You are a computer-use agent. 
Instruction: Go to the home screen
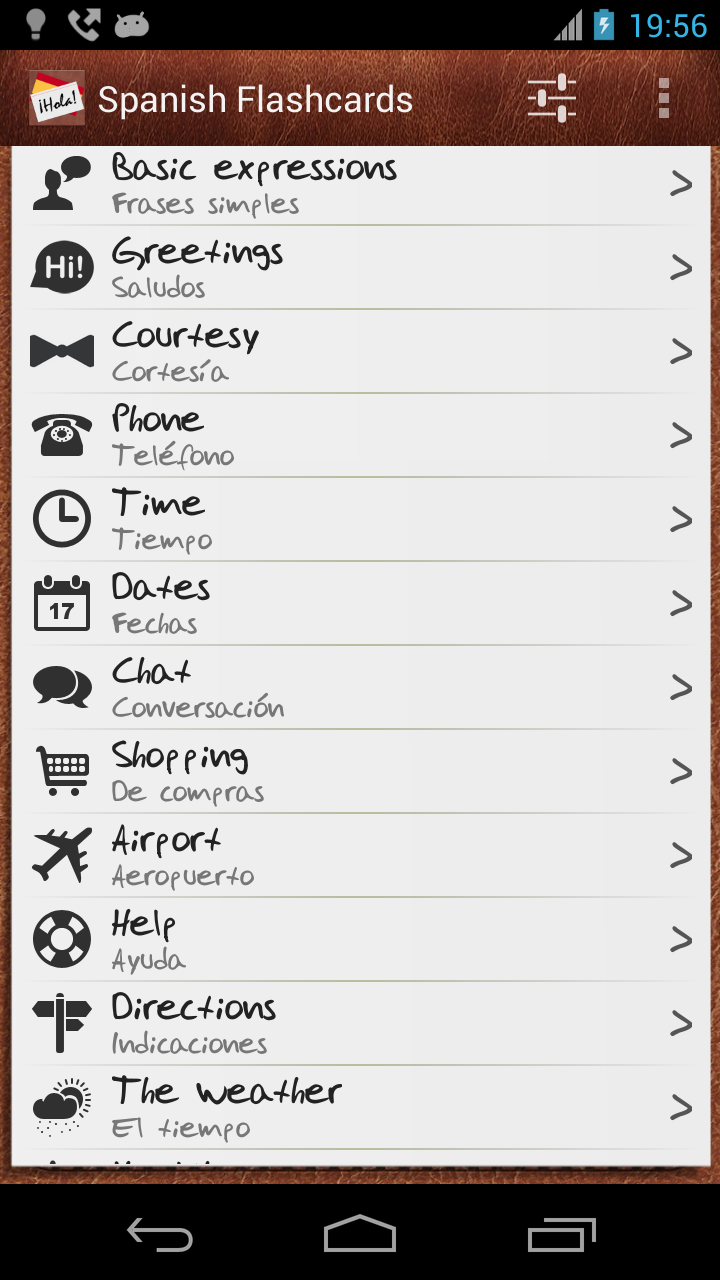(360, 1235)
